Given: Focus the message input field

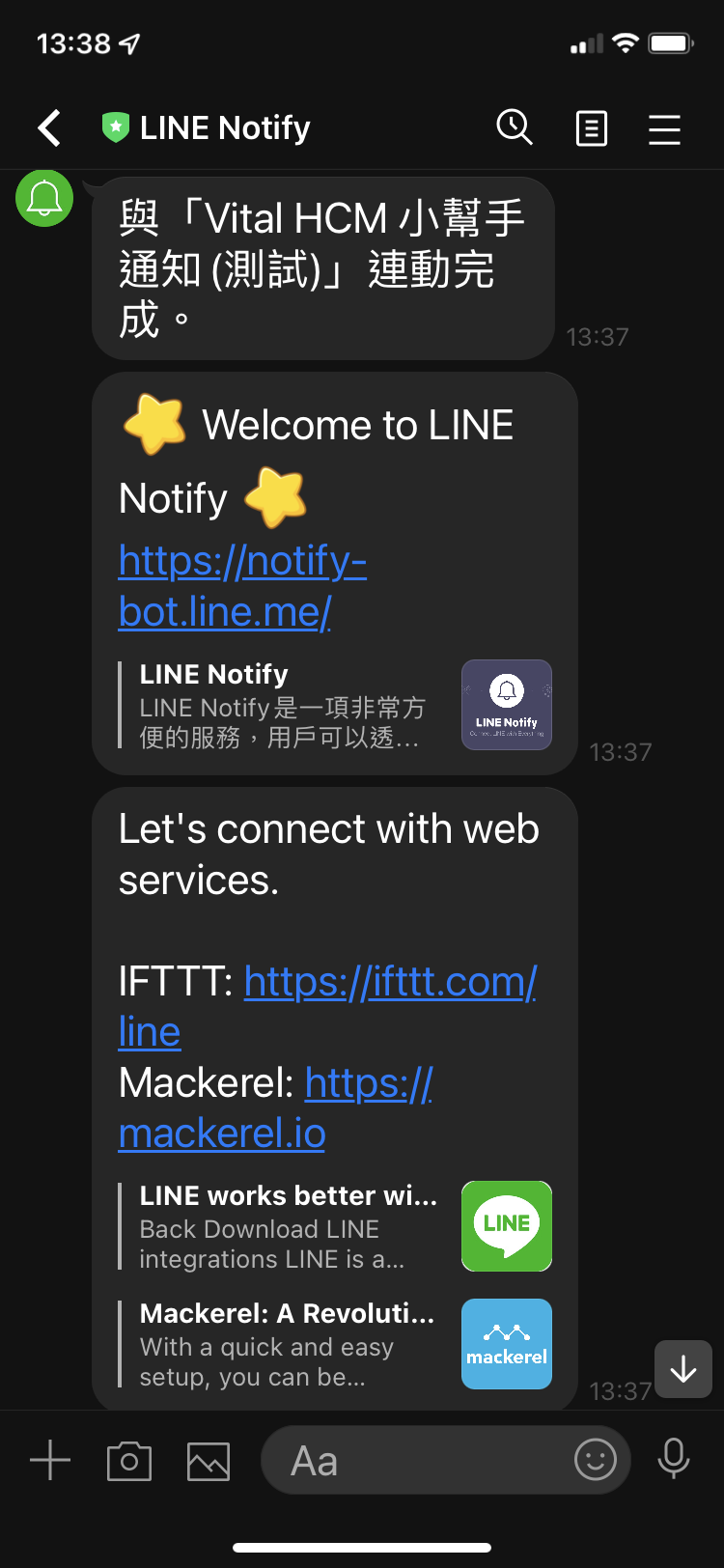Looking at the screenshot, I should point(415,1461).
